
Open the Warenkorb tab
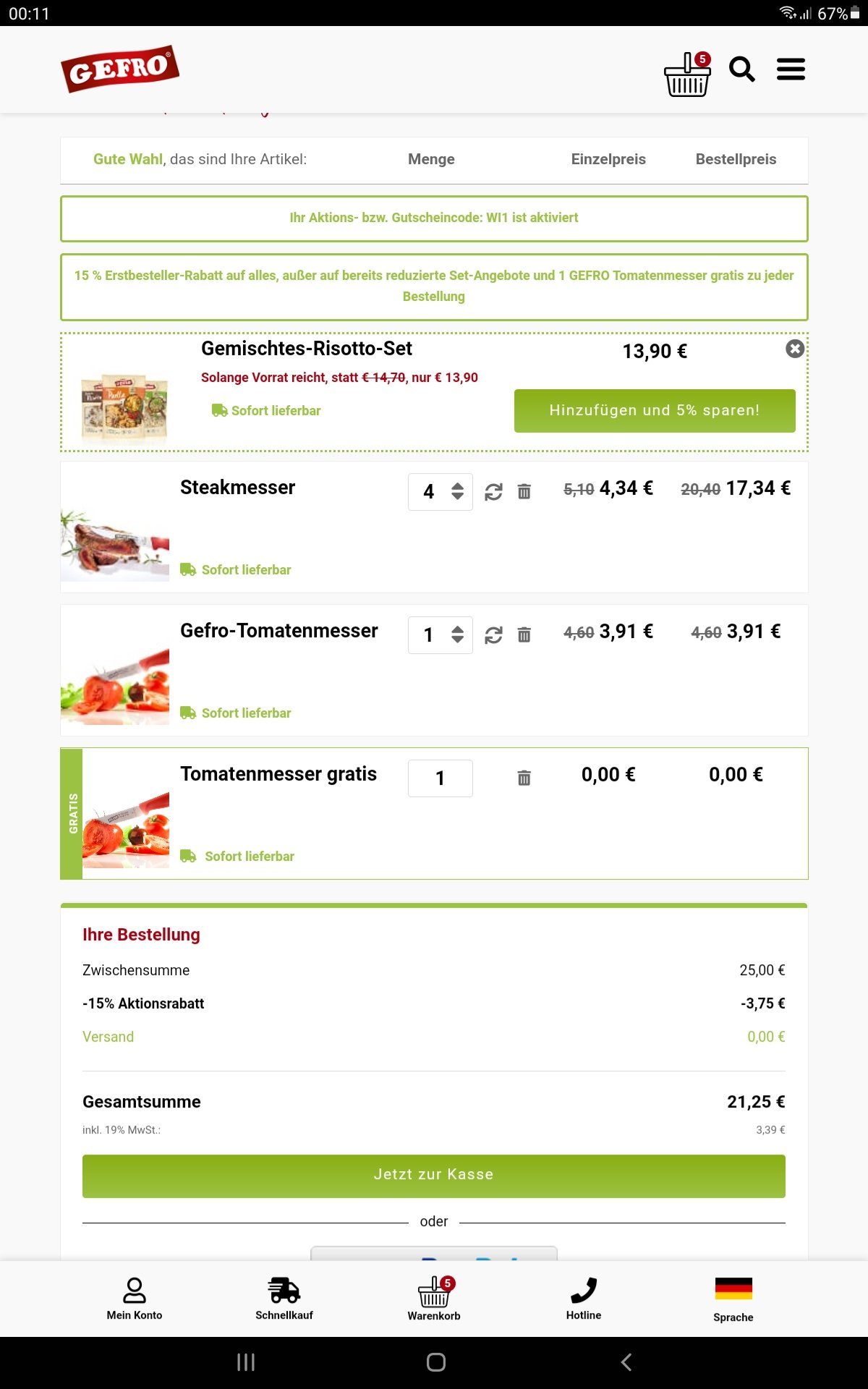(434, 1299)
